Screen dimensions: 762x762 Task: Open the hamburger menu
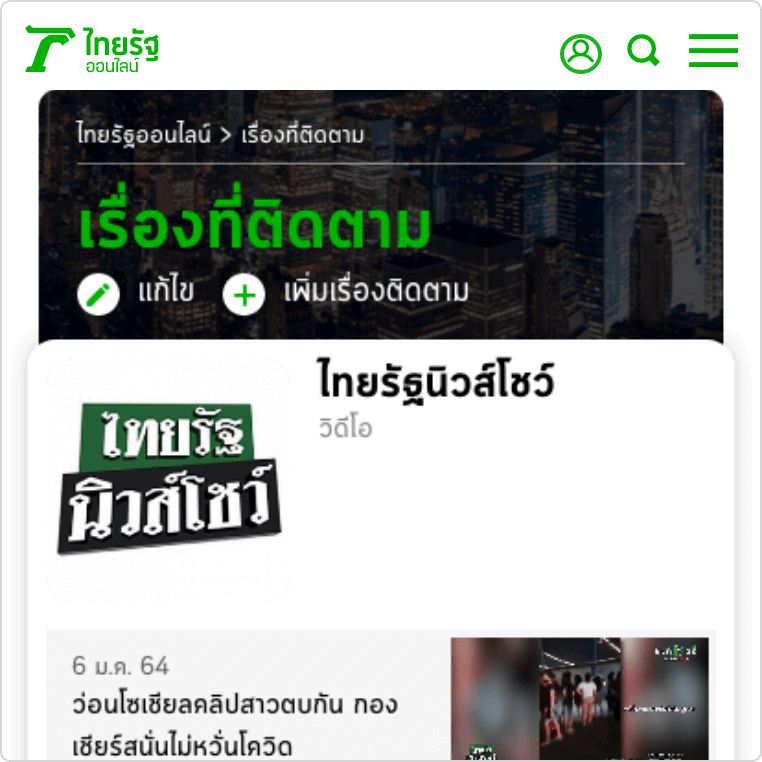pos(713,51)
